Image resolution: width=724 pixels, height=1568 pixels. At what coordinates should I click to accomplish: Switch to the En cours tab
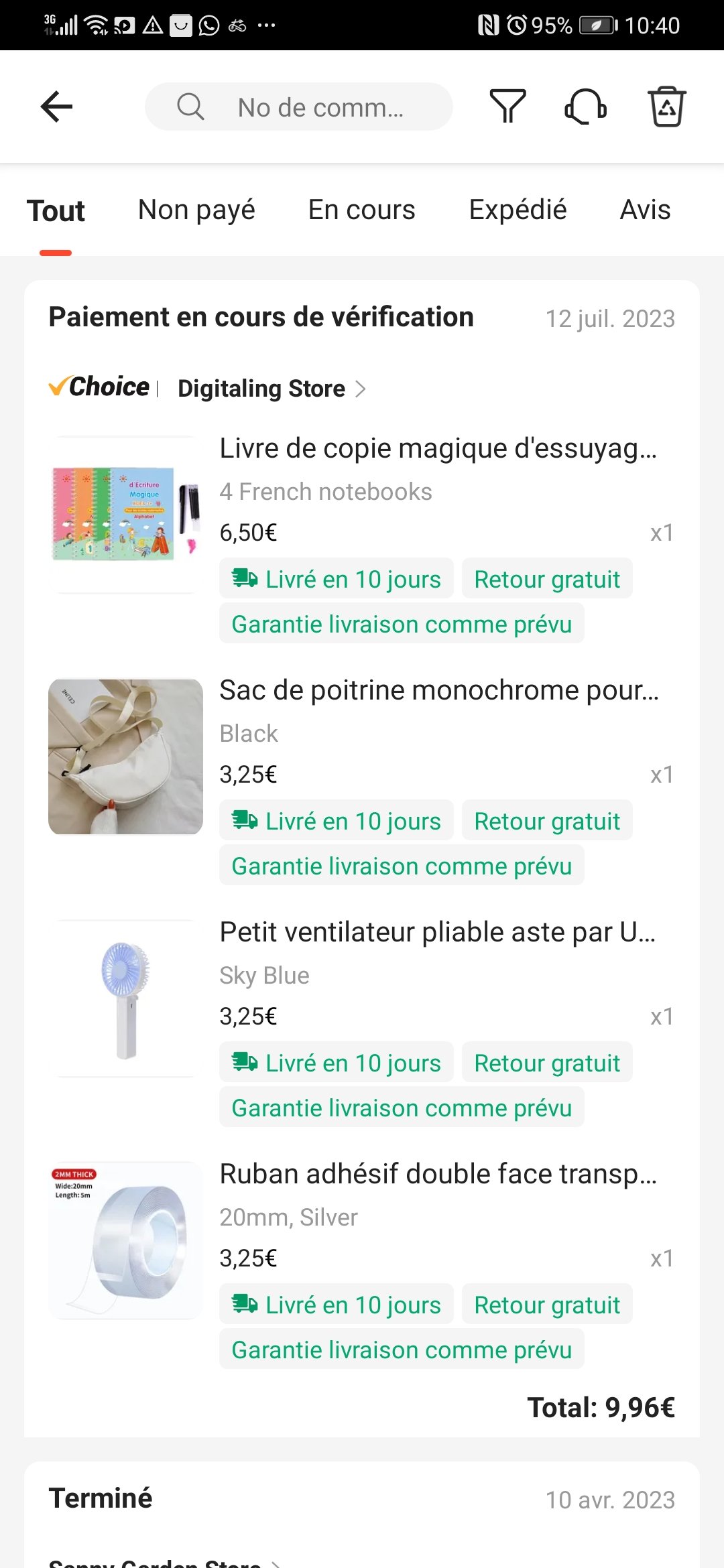click(x=362, y=210)
